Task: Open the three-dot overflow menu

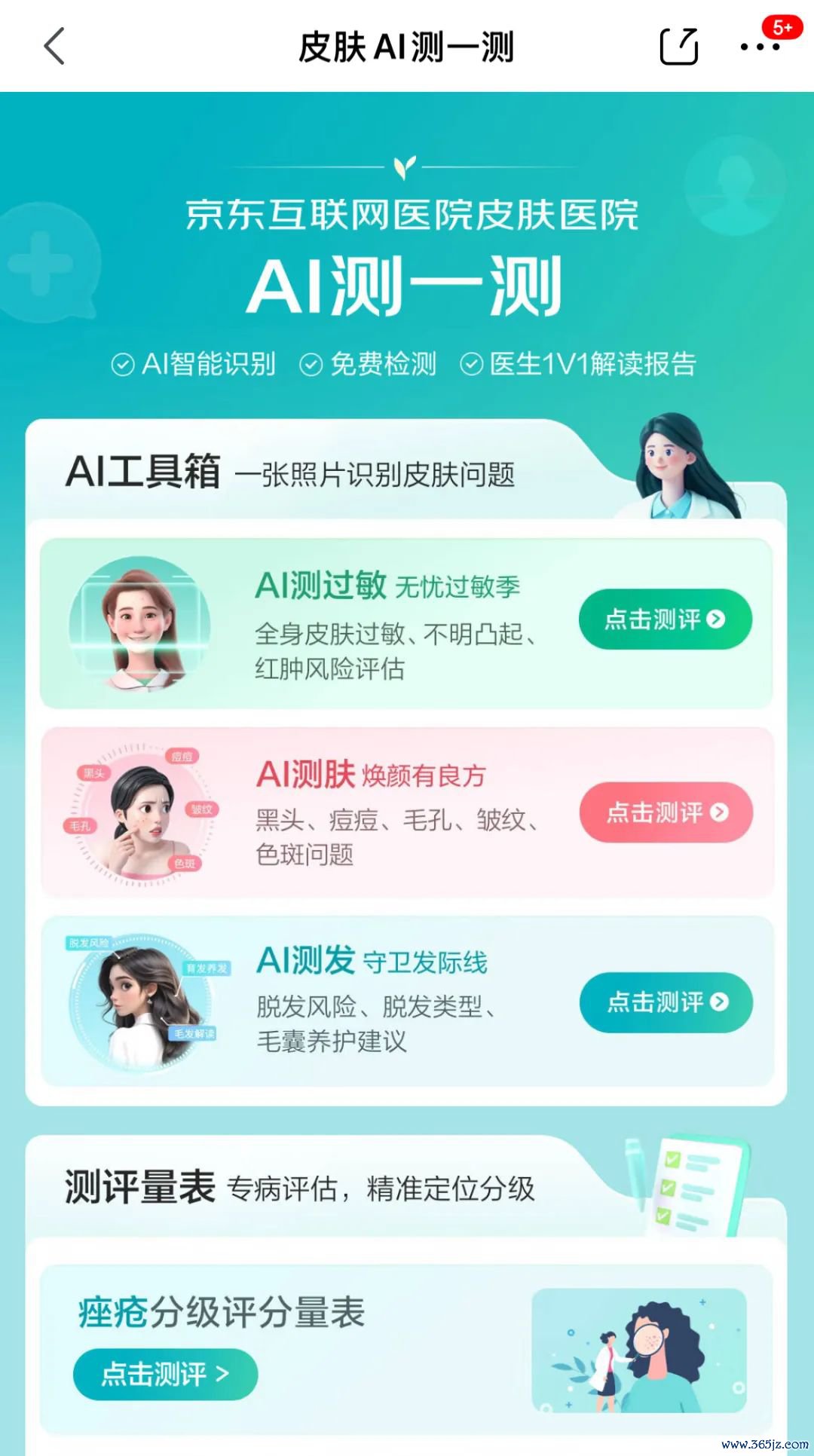Action: coord(759,47)
